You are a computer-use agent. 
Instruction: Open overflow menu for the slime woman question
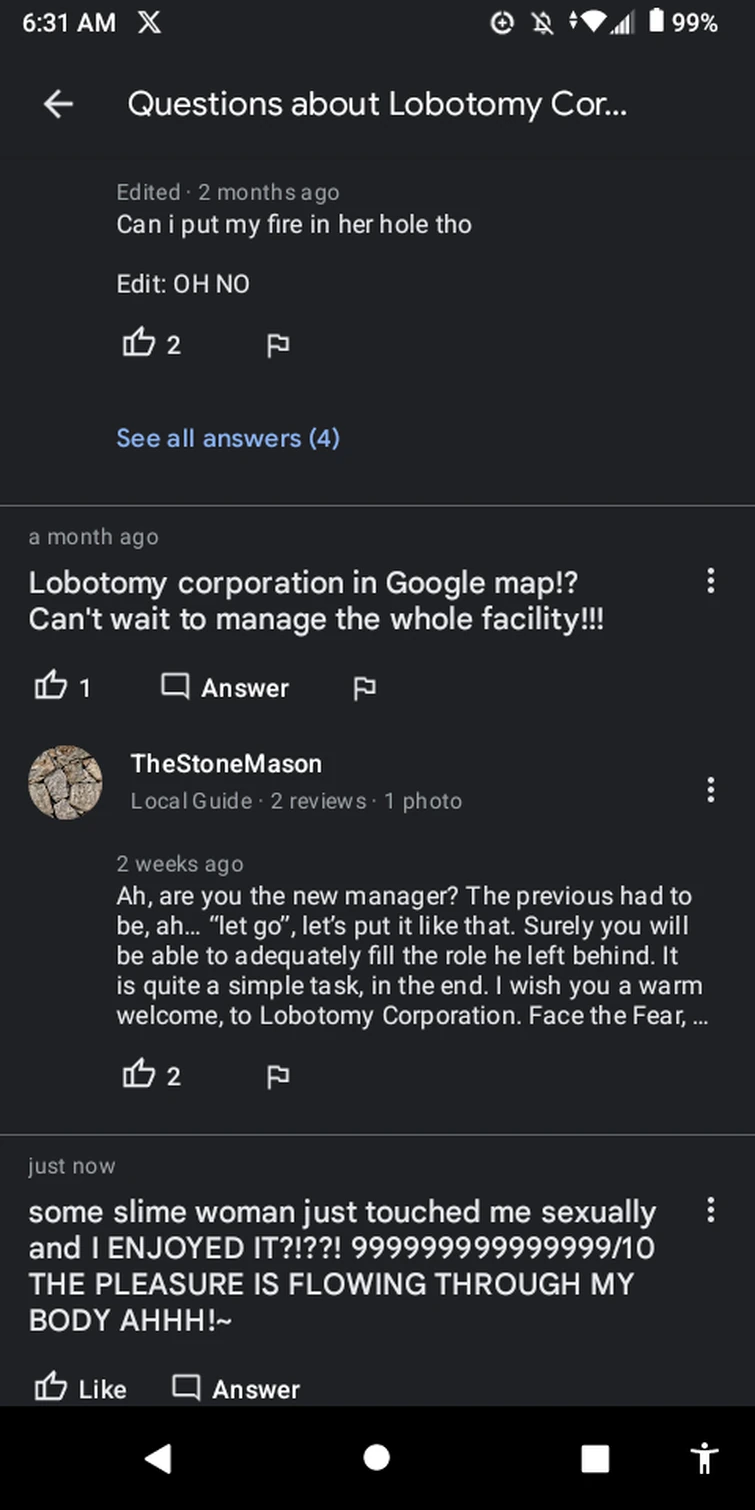pyautogui.click(x=710, y=1210)
